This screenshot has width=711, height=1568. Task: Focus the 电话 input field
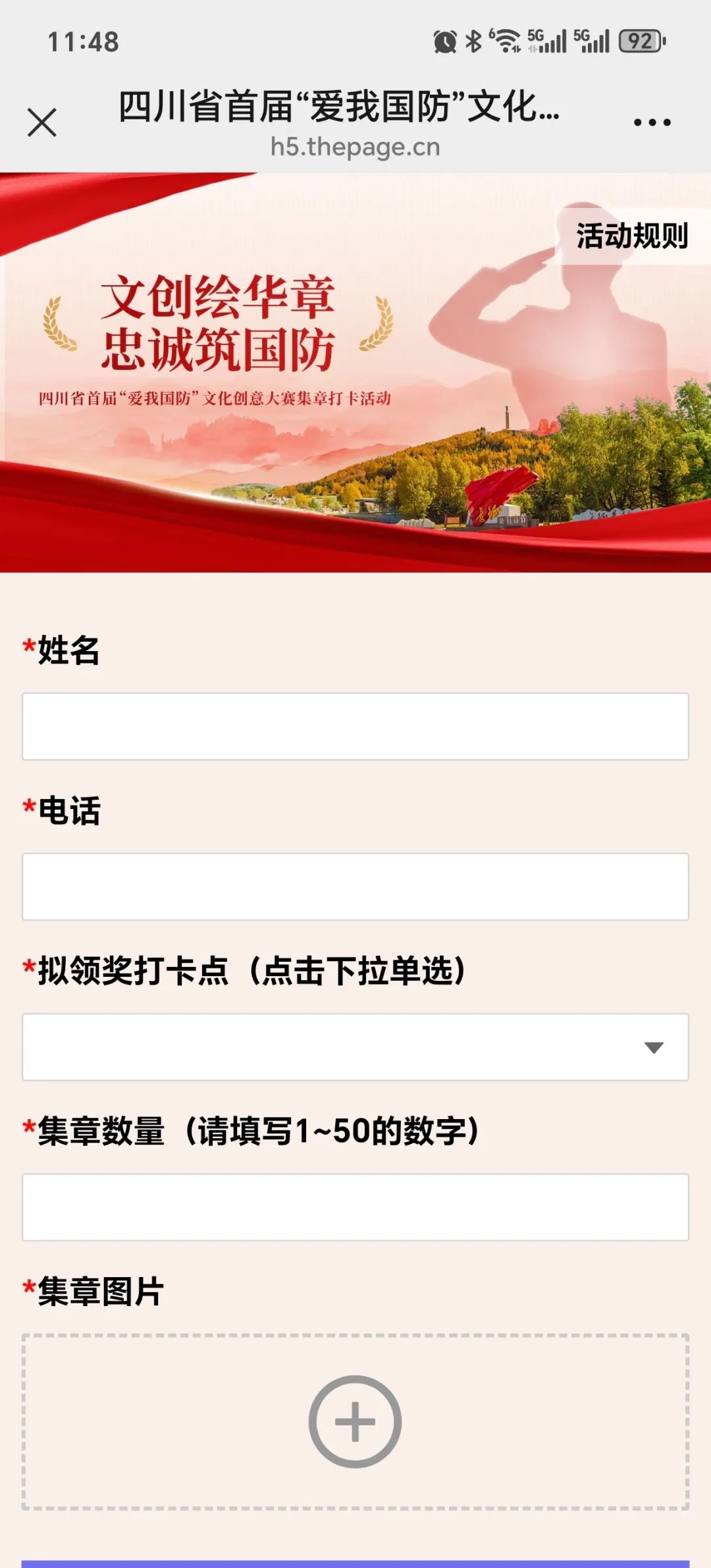[x=355, y=887]
